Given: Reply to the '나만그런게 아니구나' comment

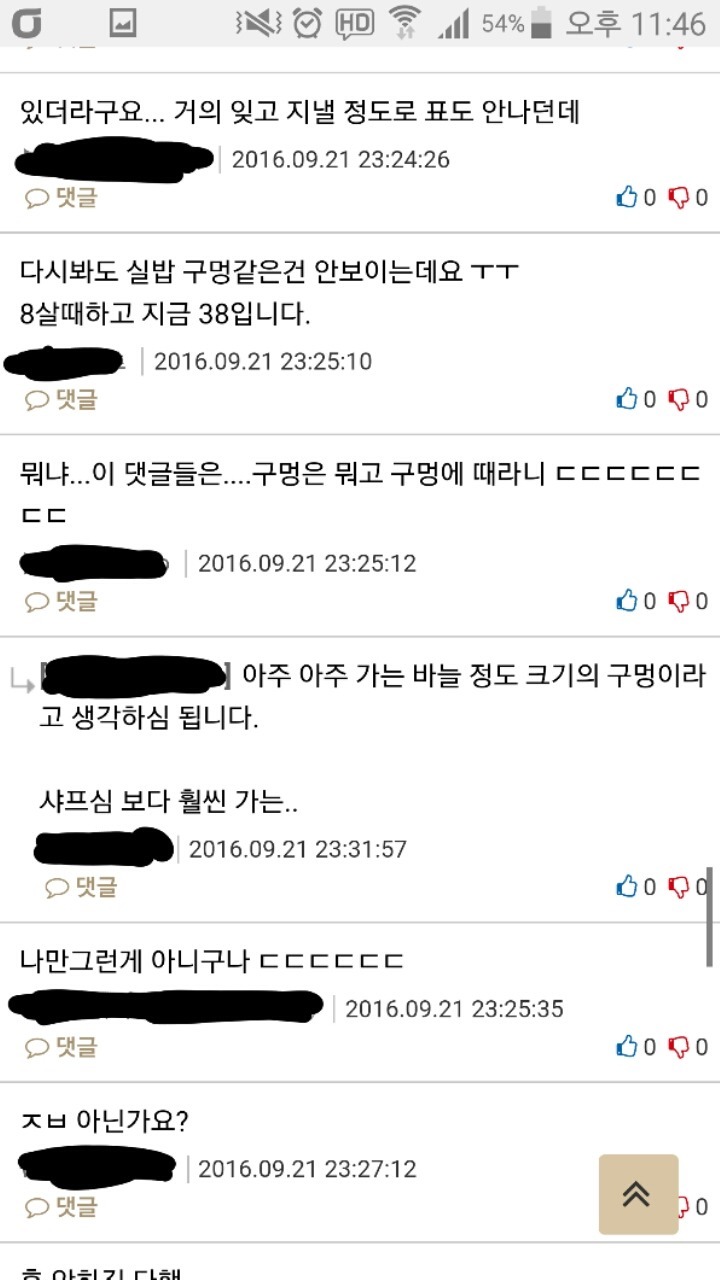Looking at the screenshot, I should (62, 1047).
